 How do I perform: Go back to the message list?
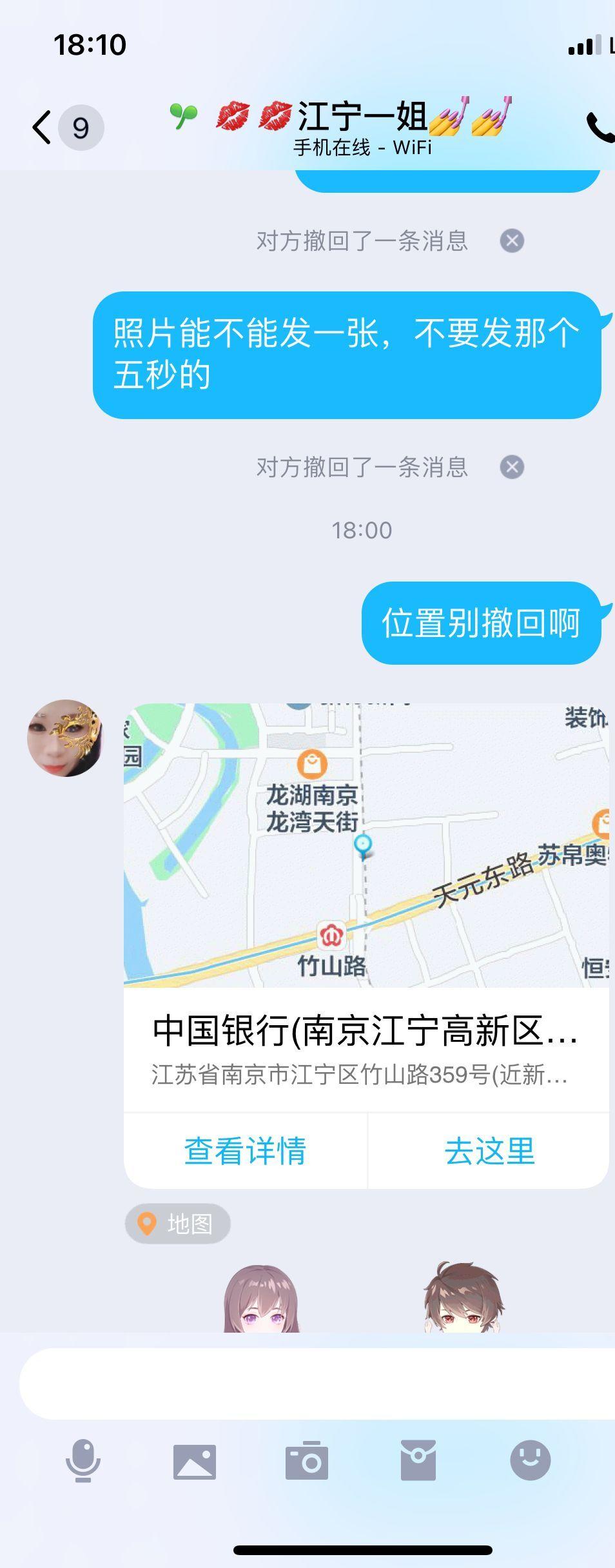[43, 127]
